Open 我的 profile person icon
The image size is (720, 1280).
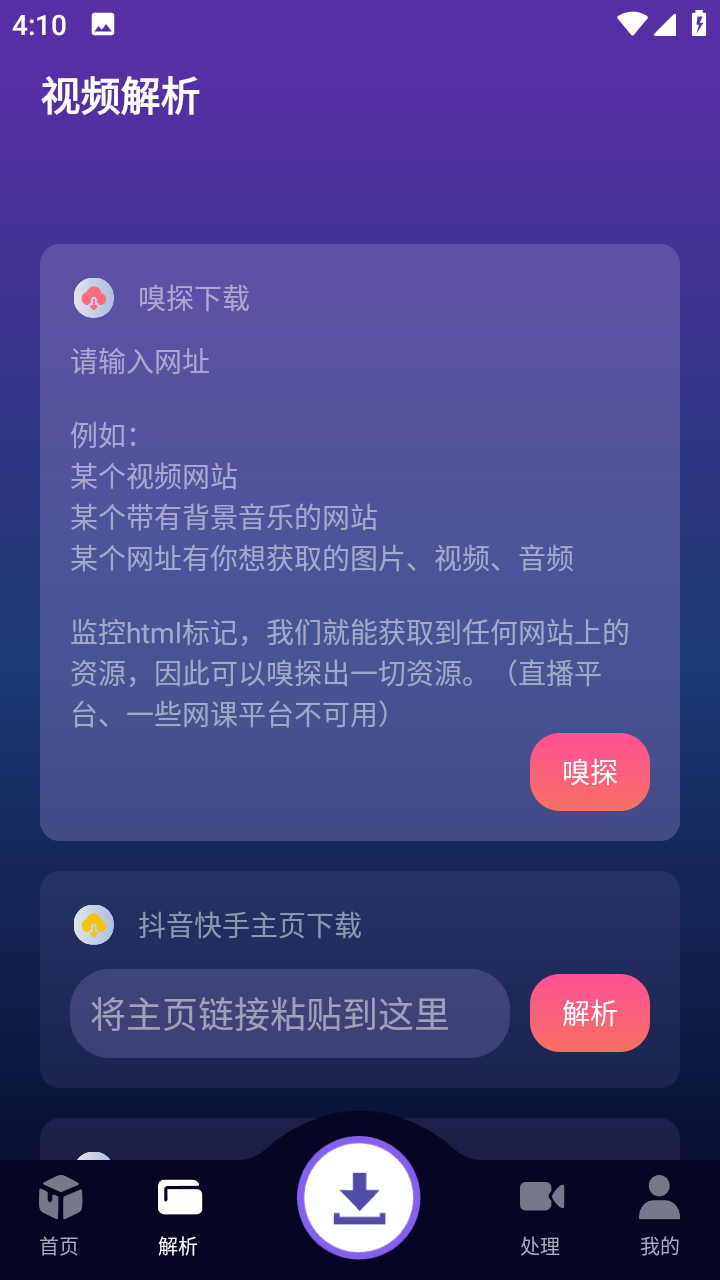(657, 1196)
